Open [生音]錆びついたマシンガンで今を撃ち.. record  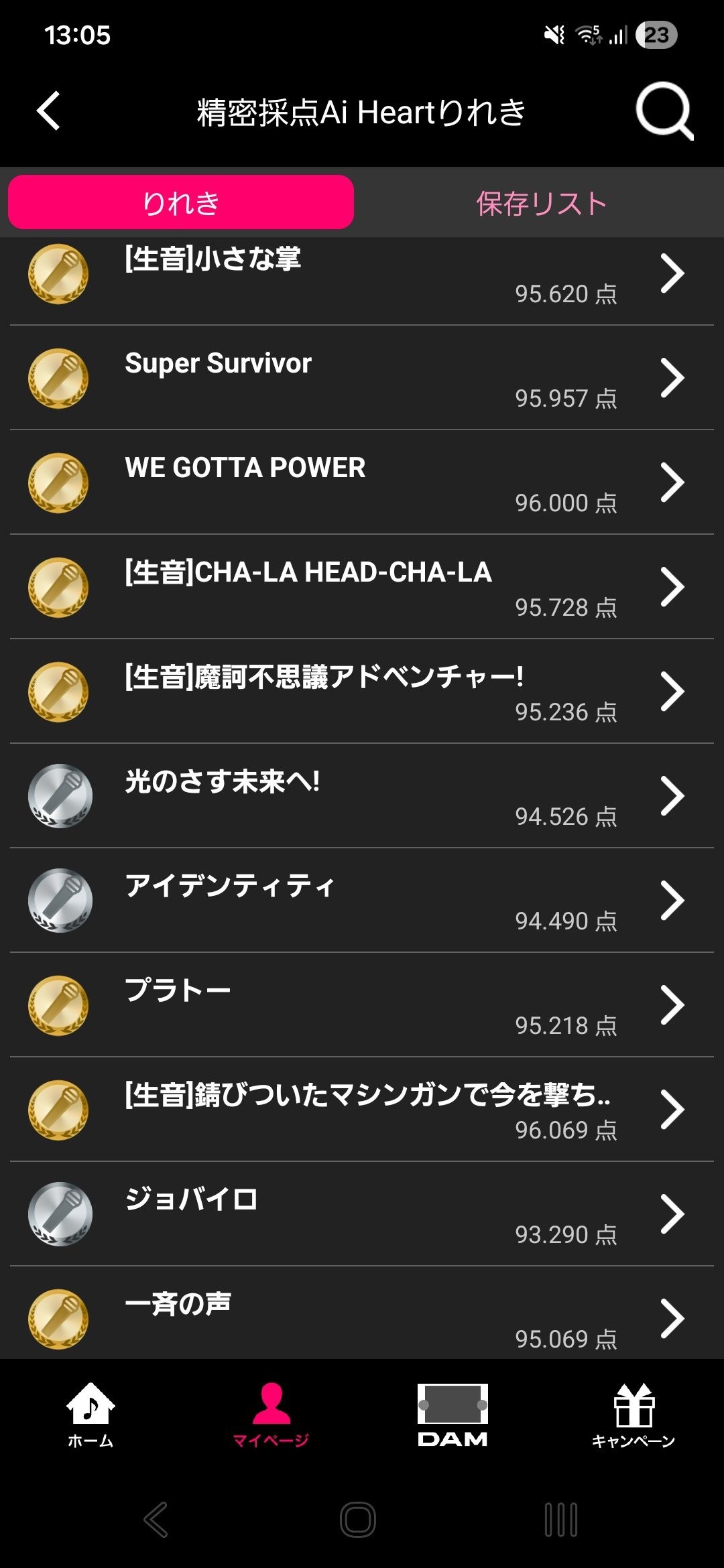(x=362, y=1110)
